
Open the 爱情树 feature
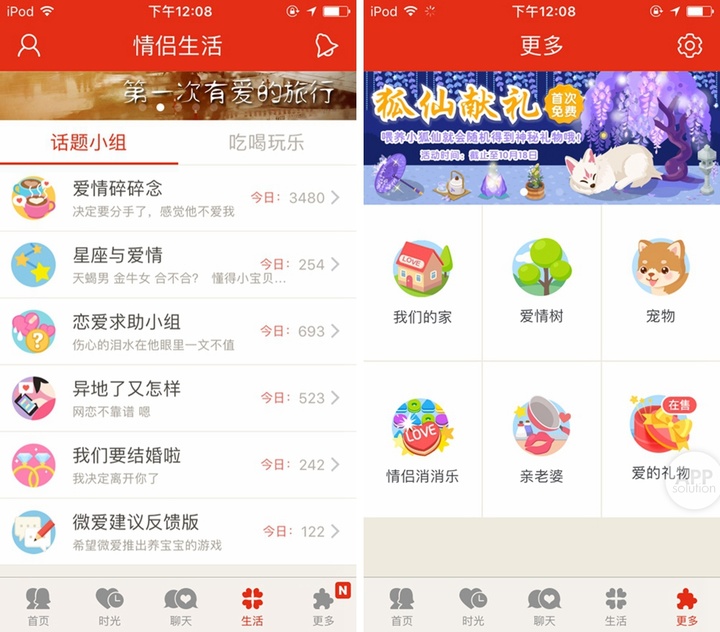click(541, 284)
